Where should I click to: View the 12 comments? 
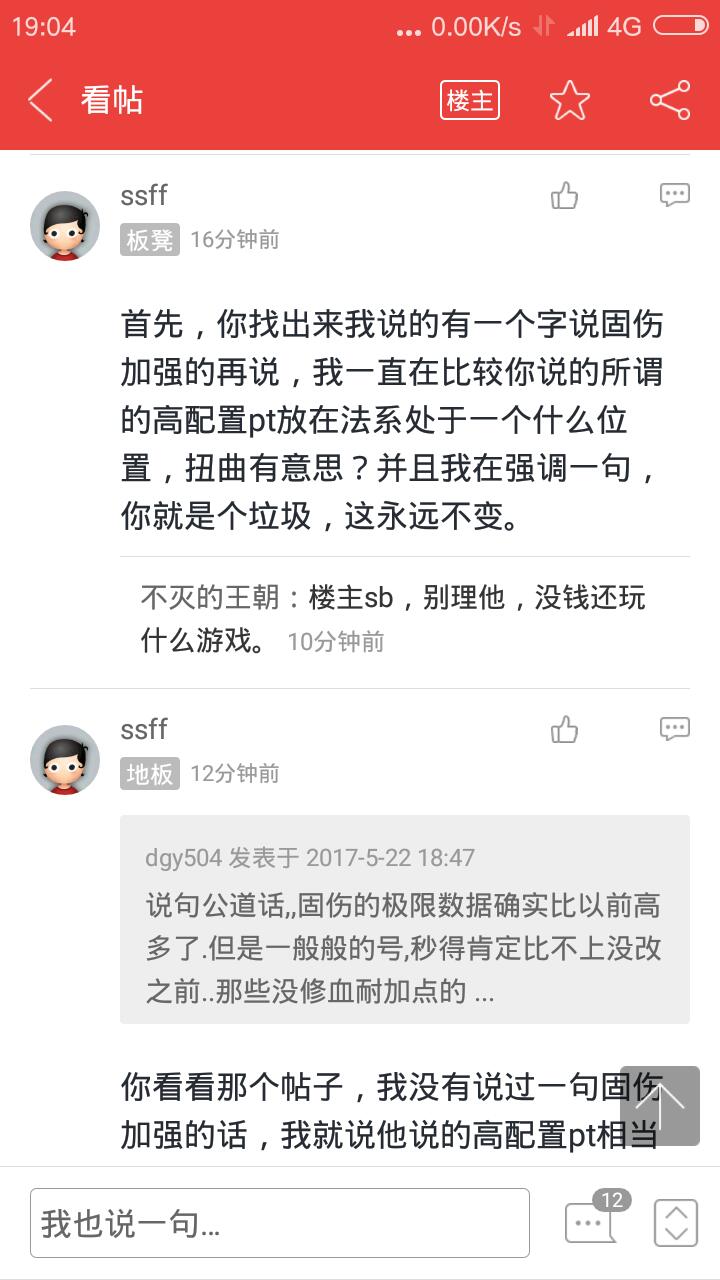(592, 1220)
